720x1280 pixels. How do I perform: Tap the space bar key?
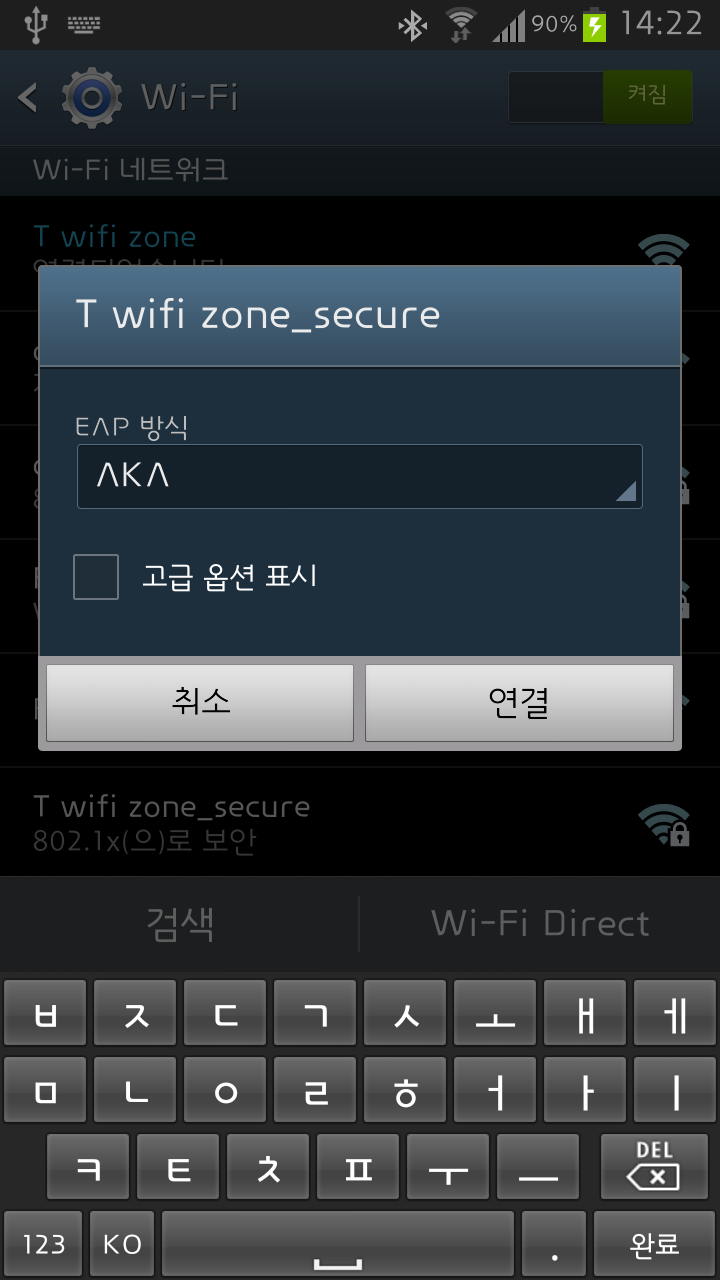click(x=338, y=1244)
